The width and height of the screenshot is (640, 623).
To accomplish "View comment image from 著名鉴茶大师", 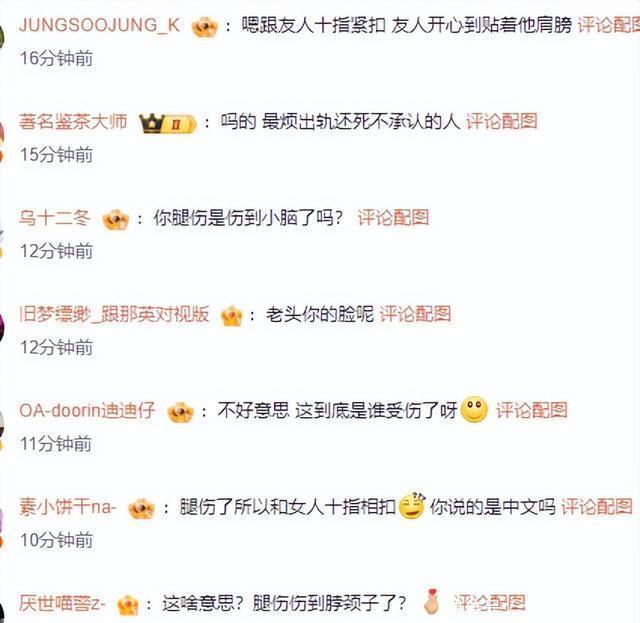I will [501, 122].
